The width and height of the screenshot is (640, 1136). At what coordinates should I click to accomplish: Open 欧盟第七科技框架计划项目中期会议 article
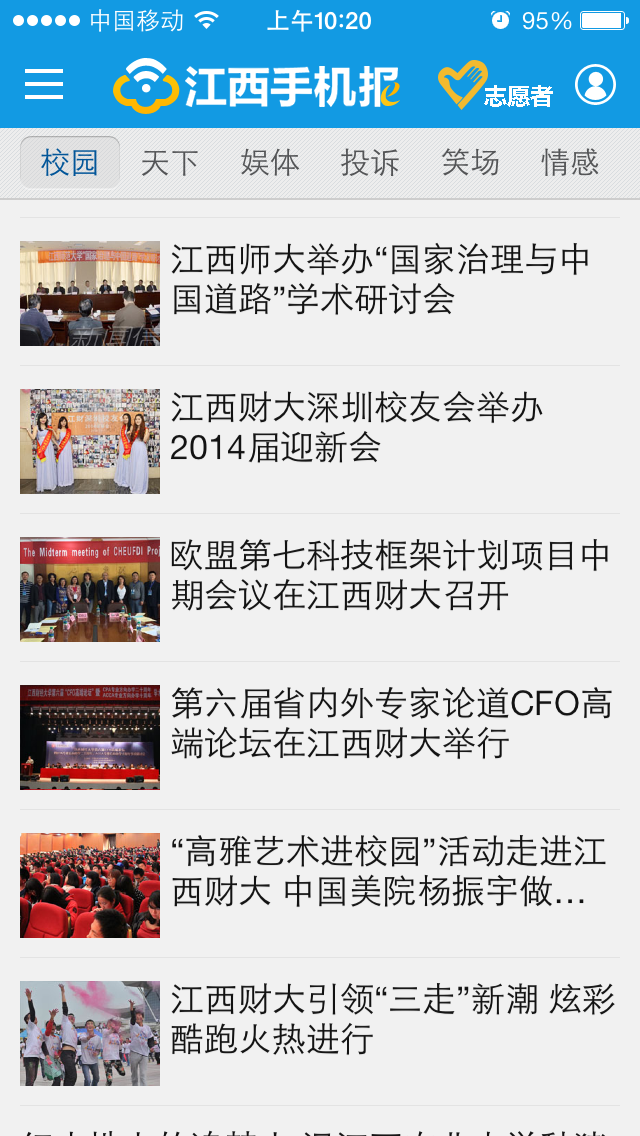320,588
